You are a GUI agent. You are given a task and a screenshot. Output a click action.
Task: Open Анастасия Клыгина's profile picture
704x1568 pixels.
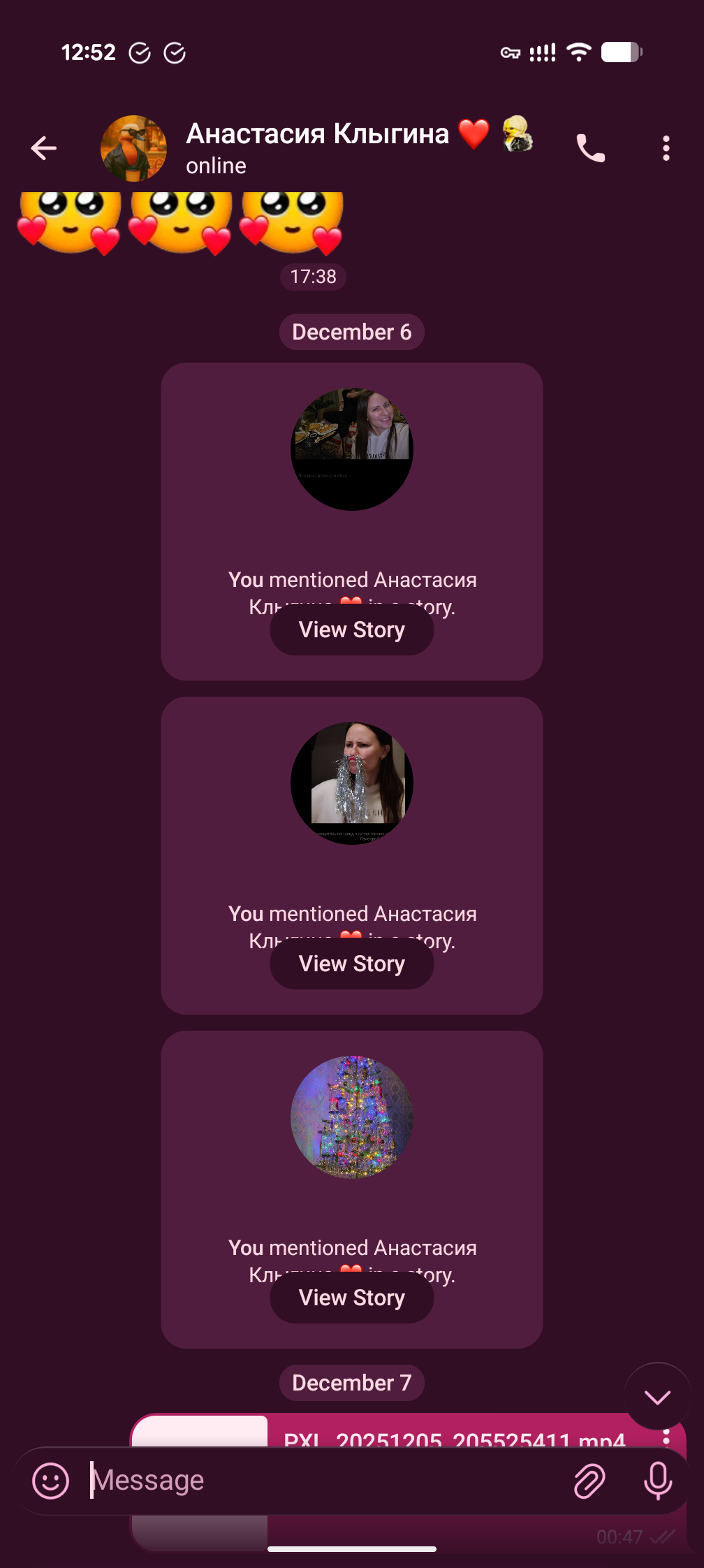click(x=134, y=148)
